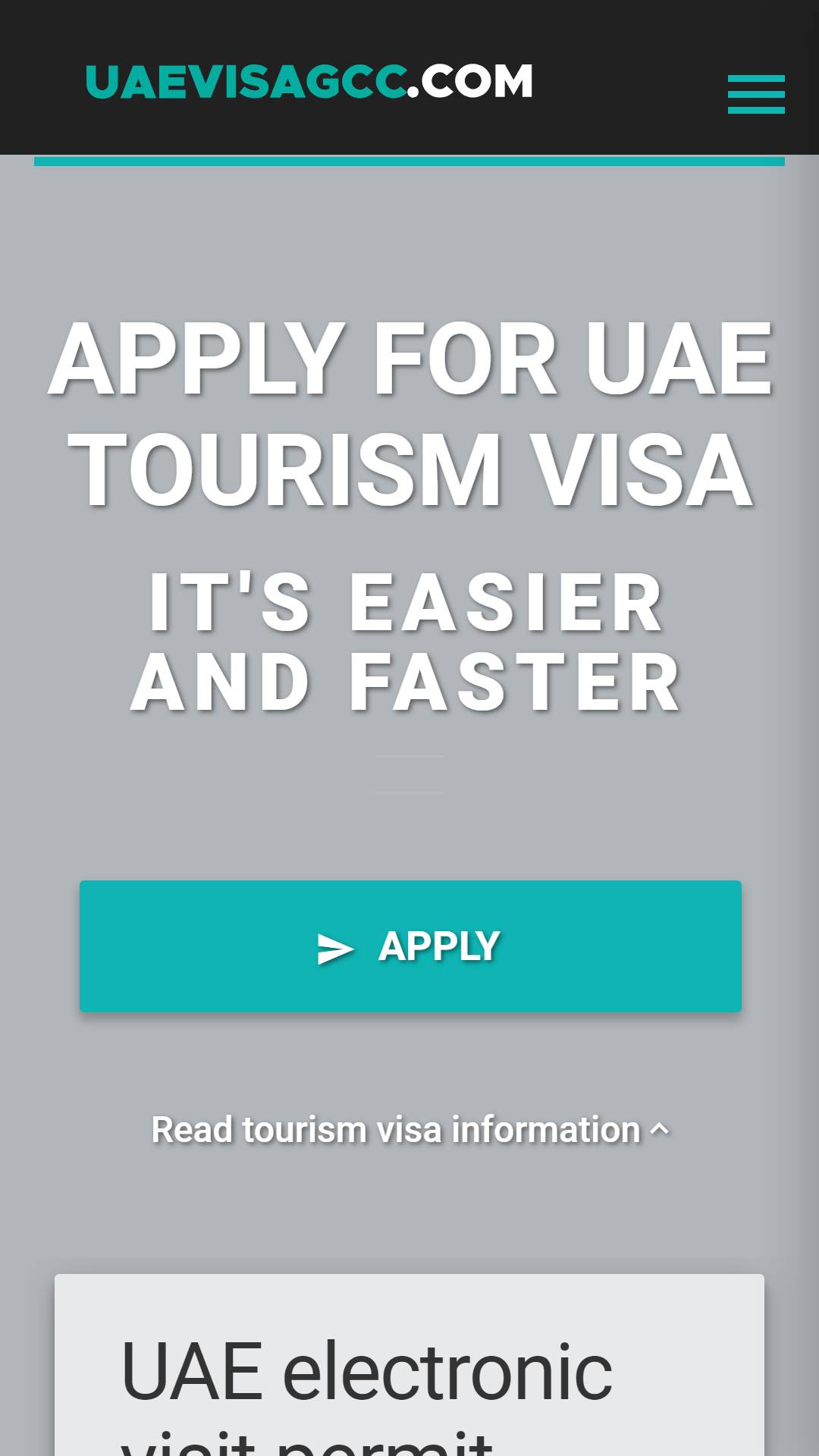The width and height of the screenshot is (819, 1456).
Task: Tap the APPLY button
Action: (410, 946)
